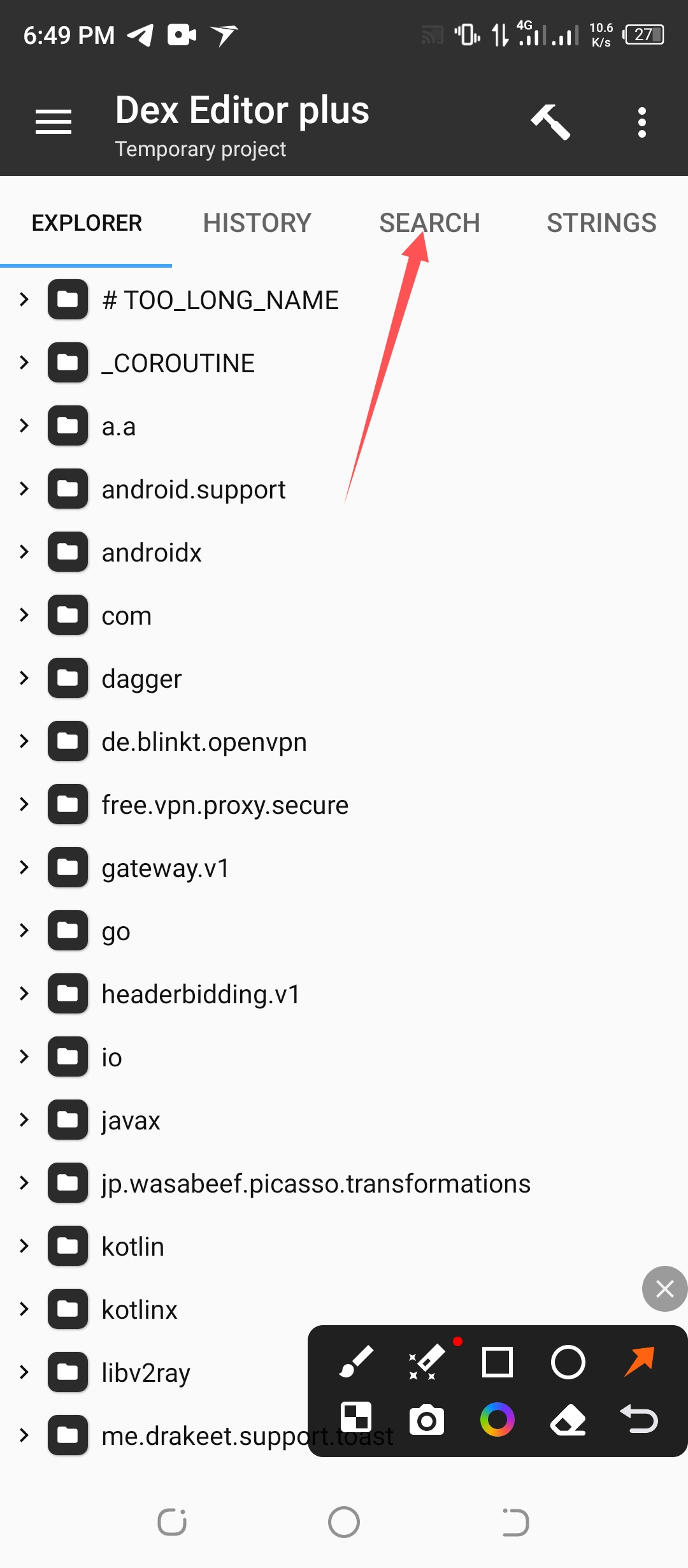688x1568 pixels.
Task: Open the hamburger drawer menu
Action: 54,122
